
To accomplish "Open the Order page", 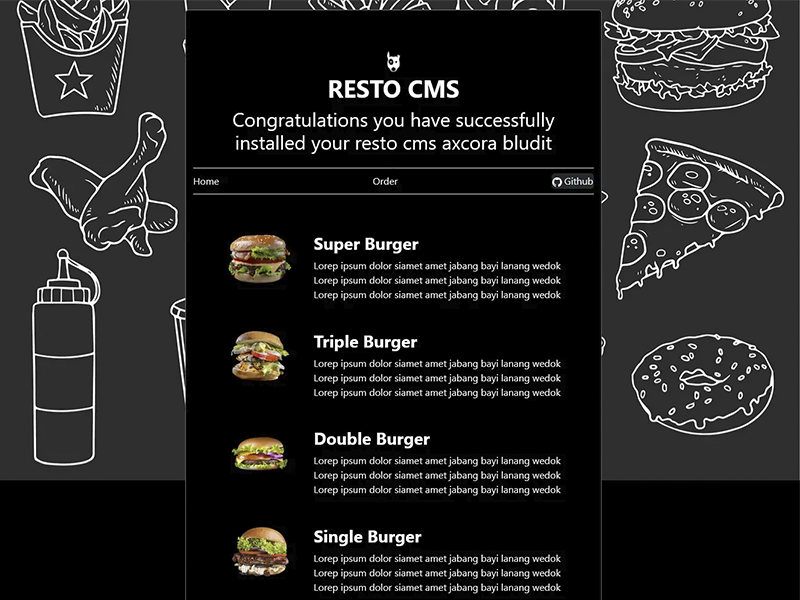I will click(385, 182).
